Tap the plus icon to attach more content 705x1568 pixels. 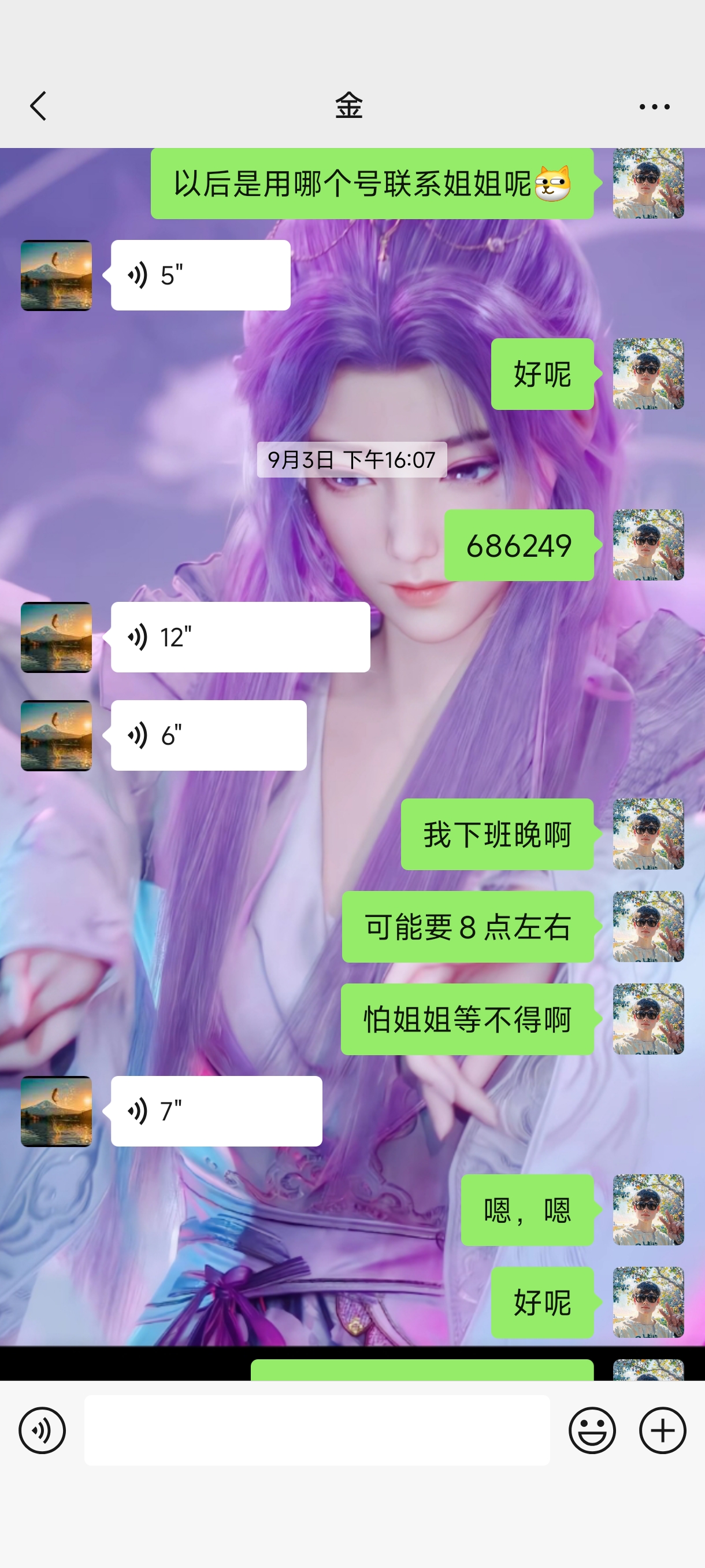662,1431
